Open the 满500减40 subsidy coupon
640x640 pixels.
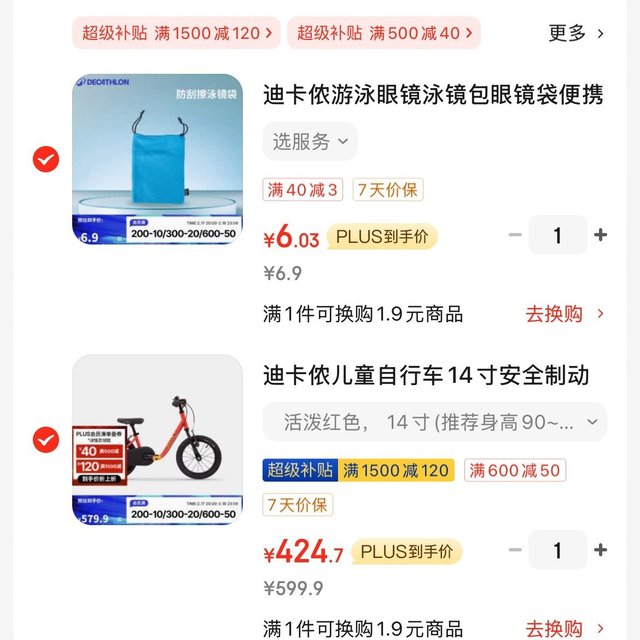tap(383, 33)
